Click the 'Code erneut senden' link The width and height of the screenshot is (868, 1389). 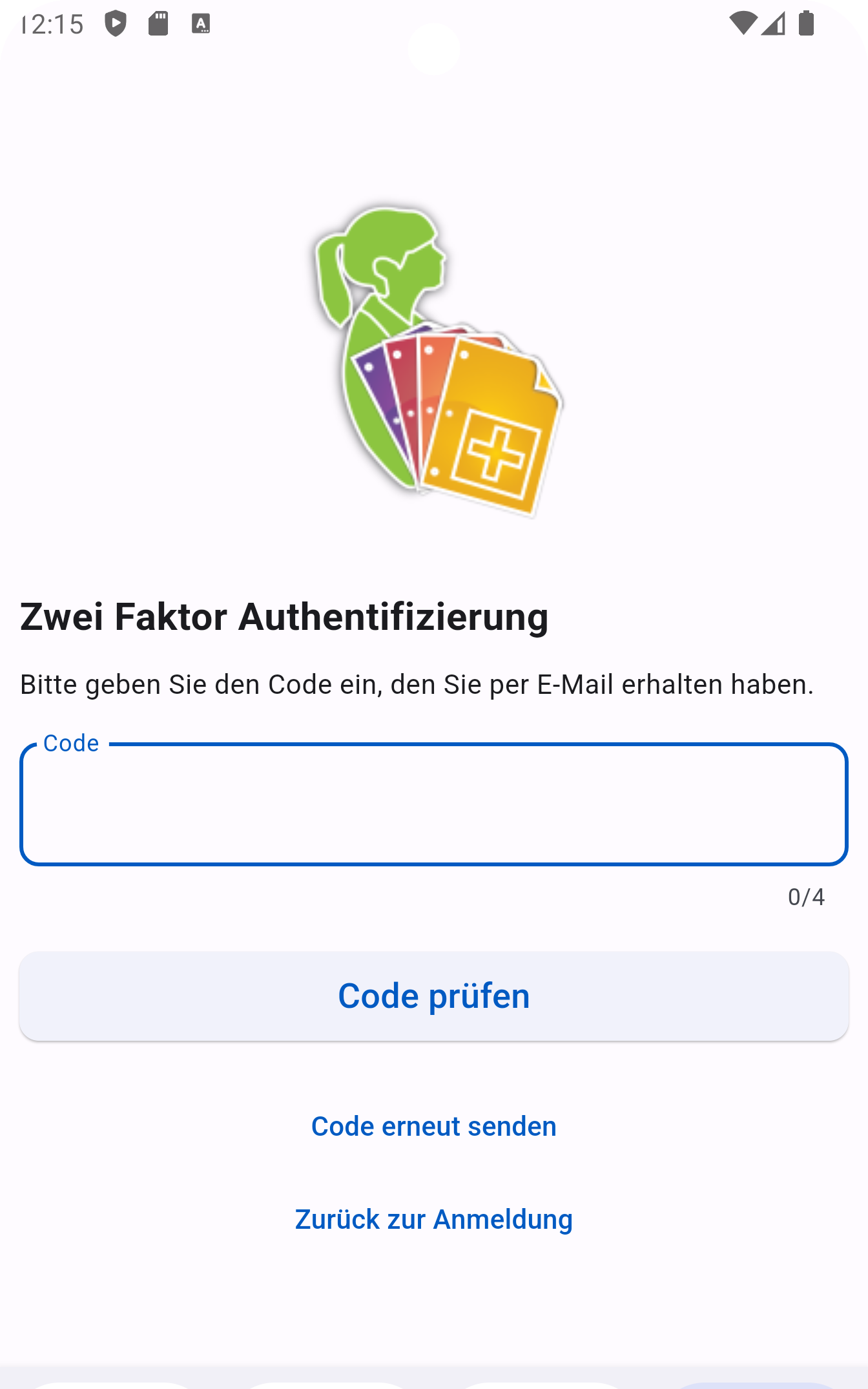point(433,1125)
